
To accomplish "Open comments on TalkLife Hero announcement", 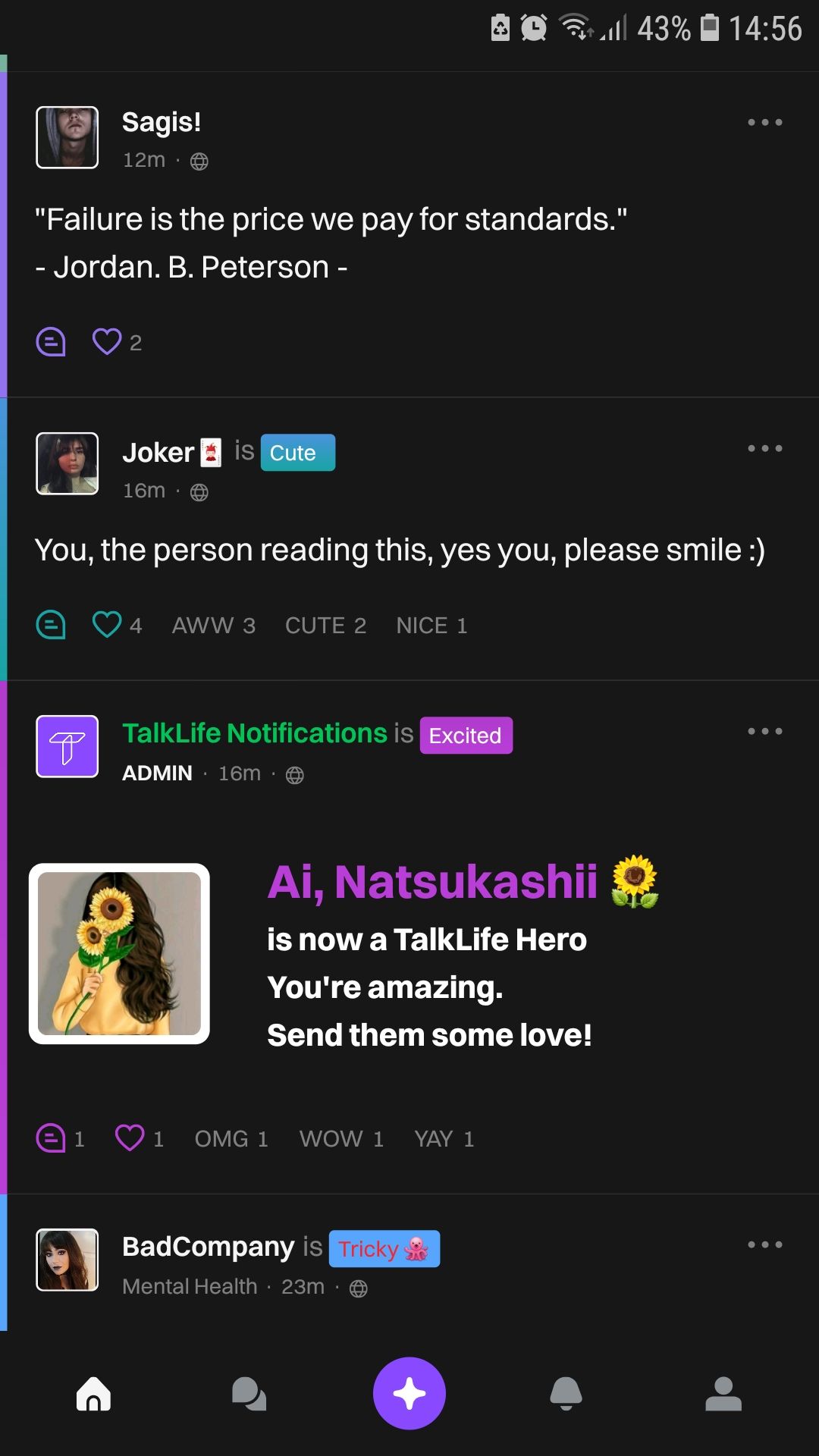I will [x=51, y=1138].
